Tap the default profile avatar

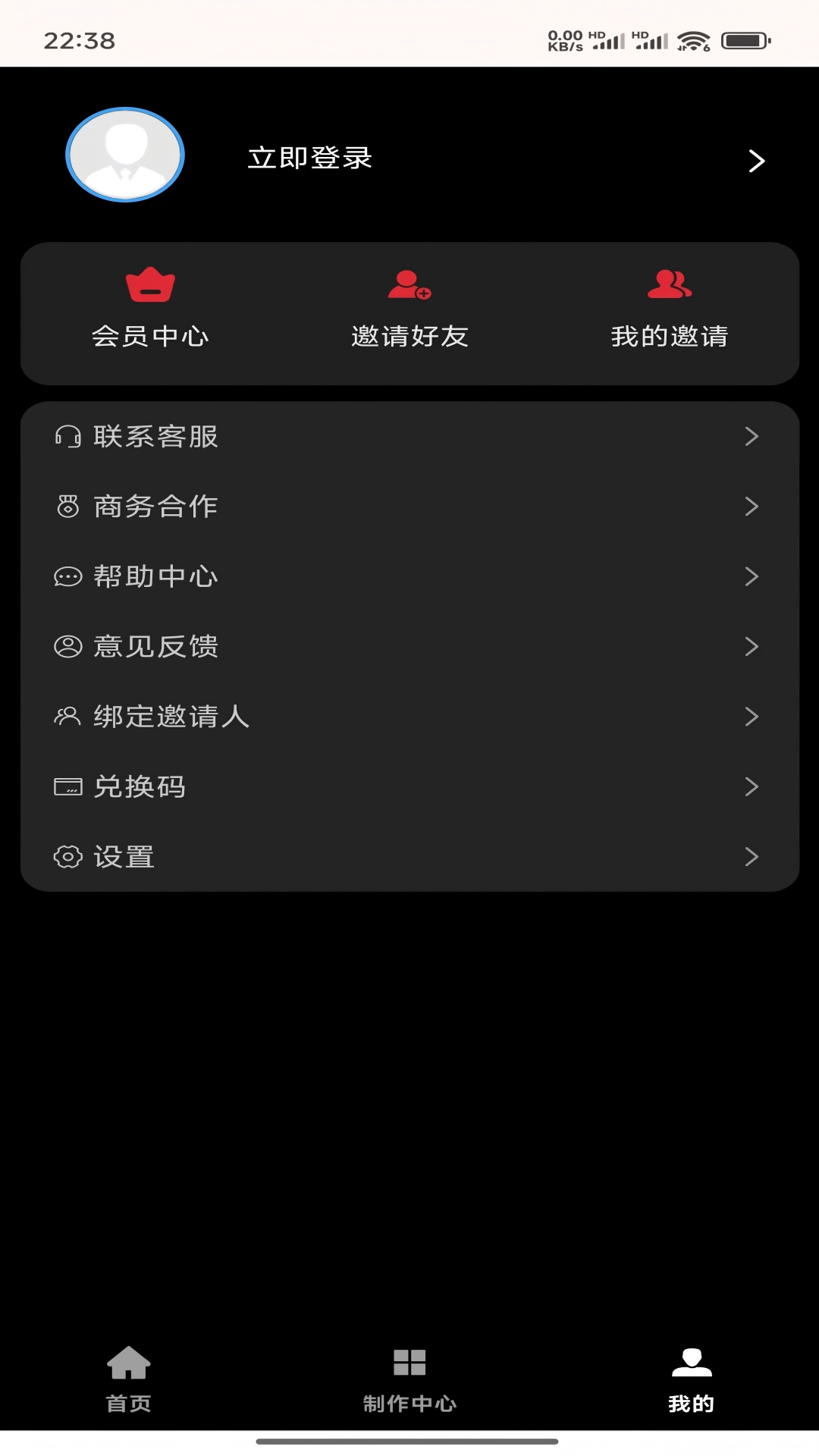tap(125, 155)
